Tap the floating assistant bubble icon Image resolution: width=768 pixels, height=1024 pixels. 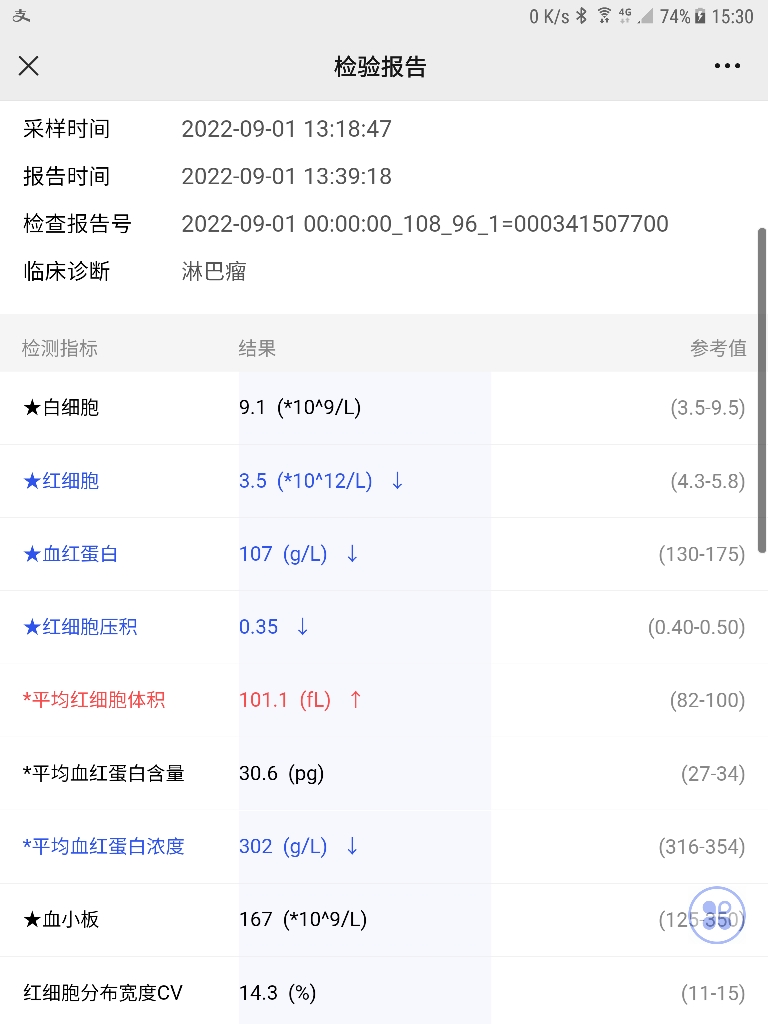[x=717, y=915]
